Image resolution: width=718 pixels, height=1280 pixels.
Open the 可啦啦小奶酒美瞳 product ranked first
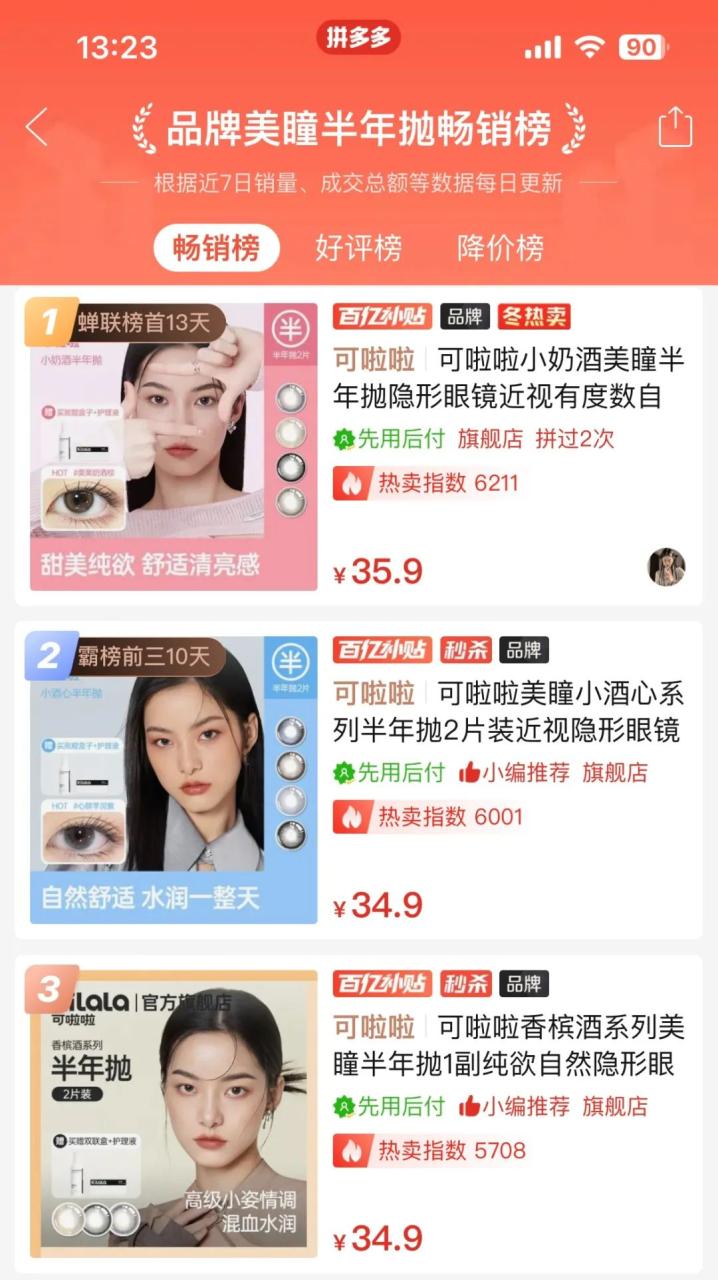(510, 378)
